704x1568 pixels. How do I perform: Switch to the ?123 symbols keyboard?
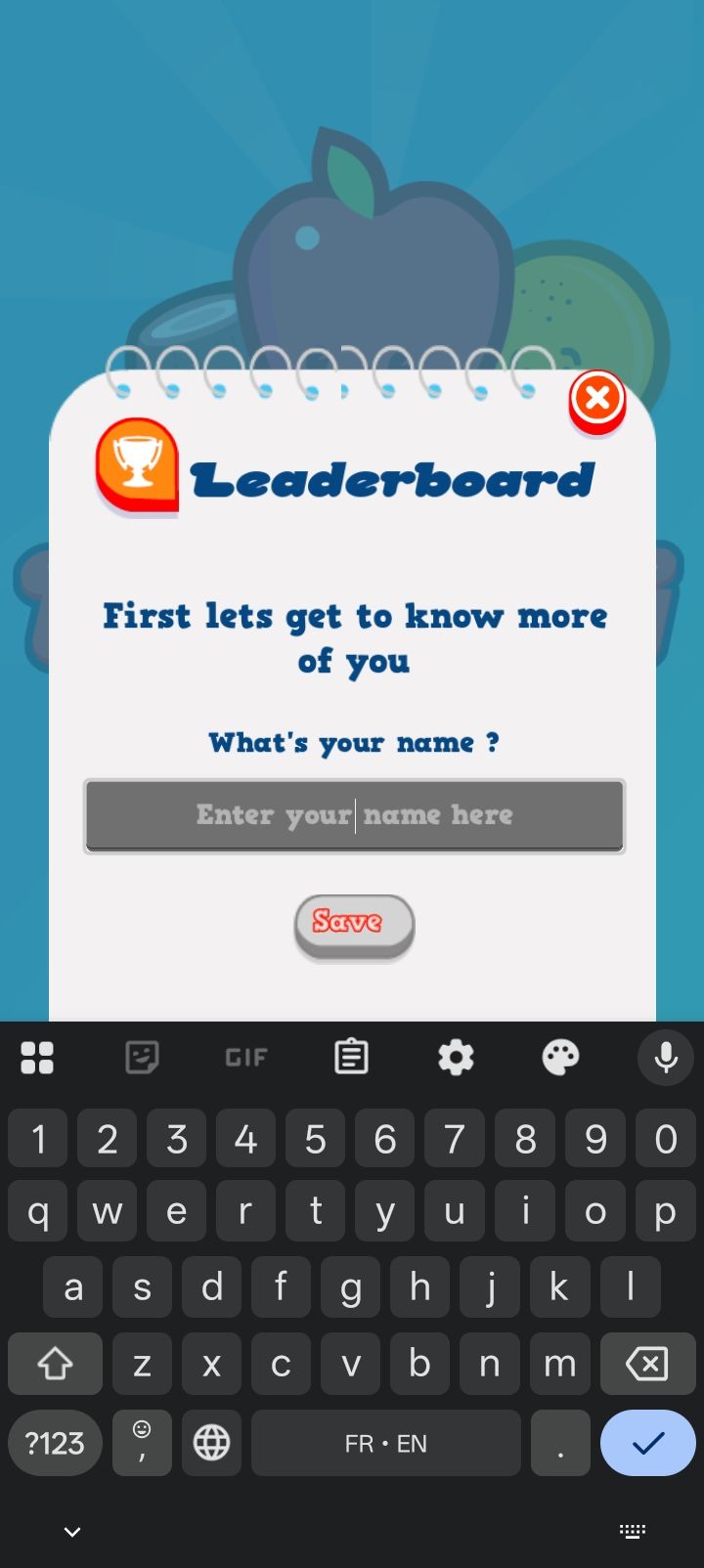(55, 1443)
